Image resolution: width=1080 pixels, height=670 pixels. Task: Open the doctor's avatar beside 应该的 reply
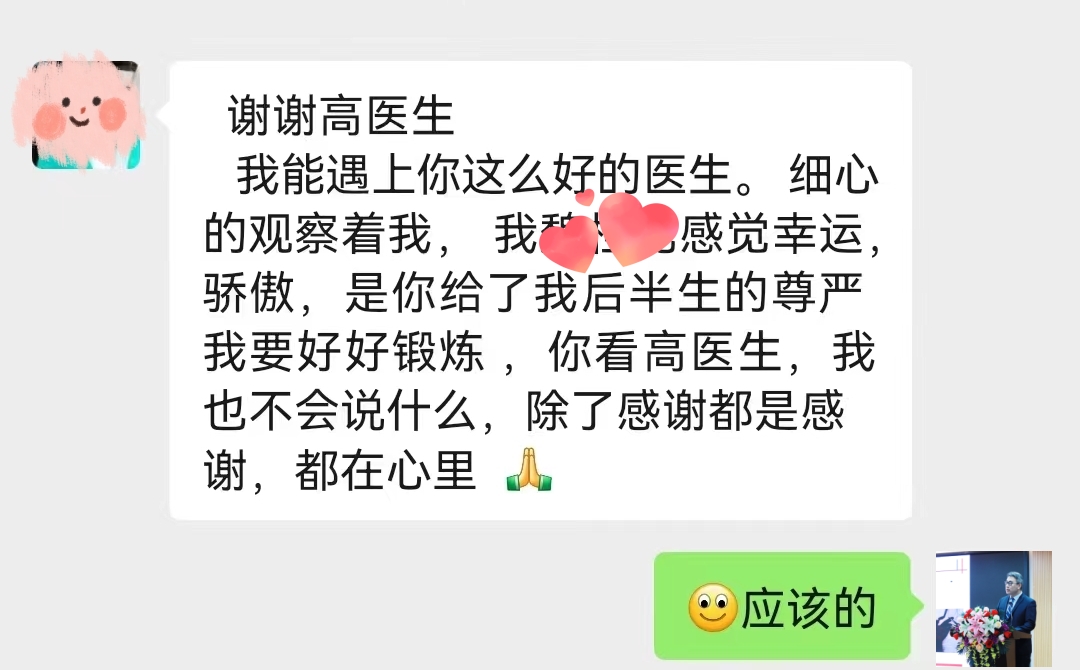pos(993,608)
